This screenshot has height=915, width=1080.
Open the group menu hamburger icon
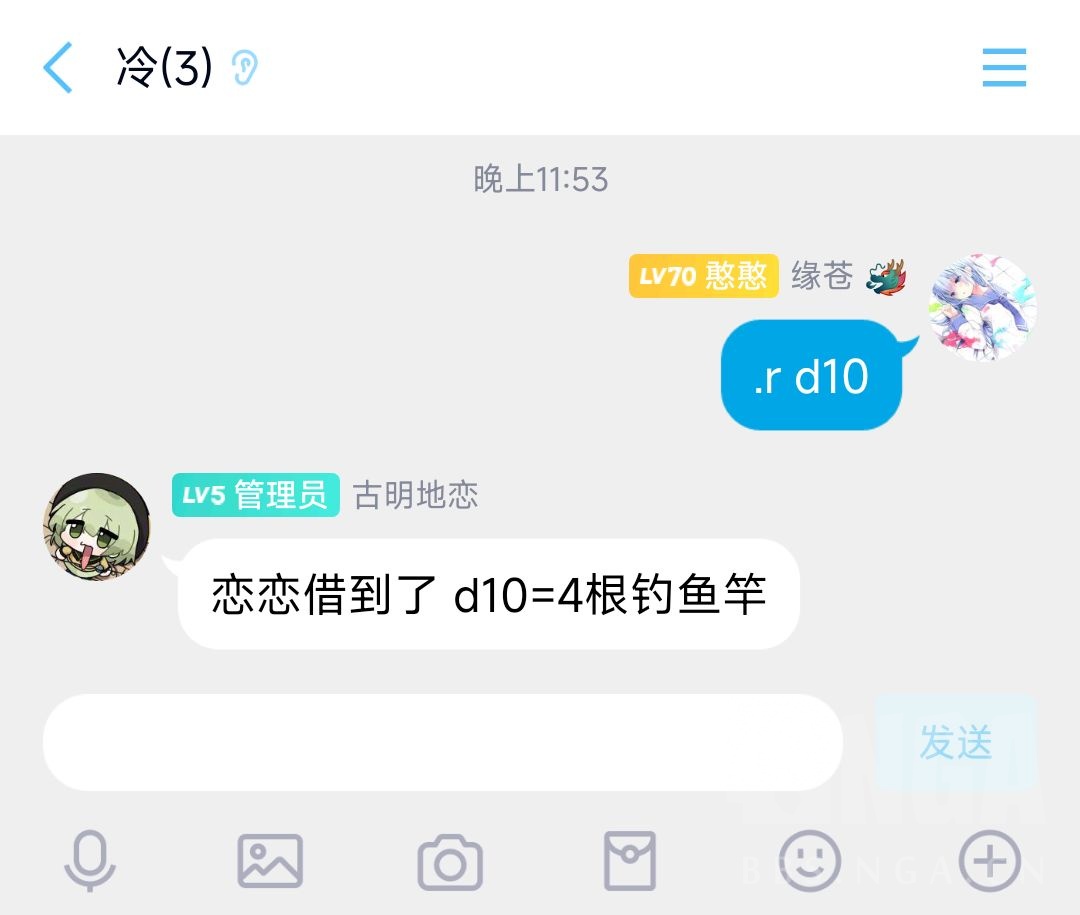(x=1004, y=68)
